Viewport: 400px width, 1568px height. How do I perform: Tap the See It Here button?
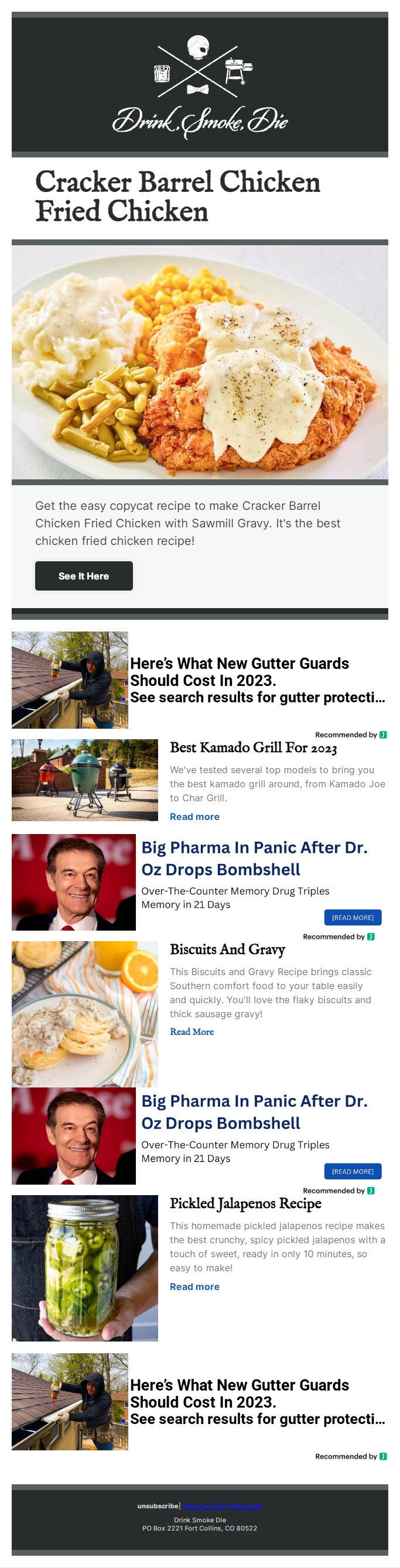click(x=83, y=575)
